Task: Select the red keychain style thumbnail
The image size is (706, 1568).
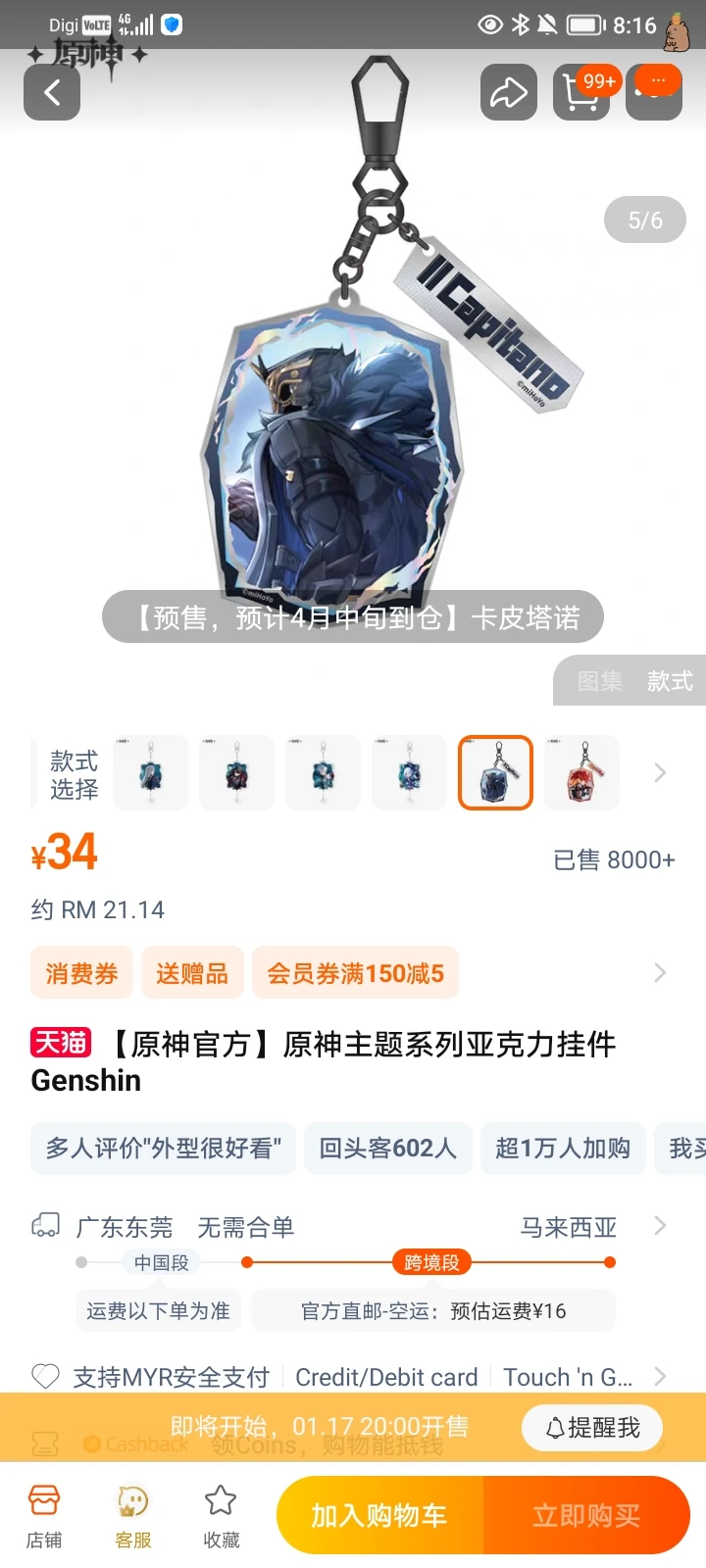Action: [x=582, y=773]
